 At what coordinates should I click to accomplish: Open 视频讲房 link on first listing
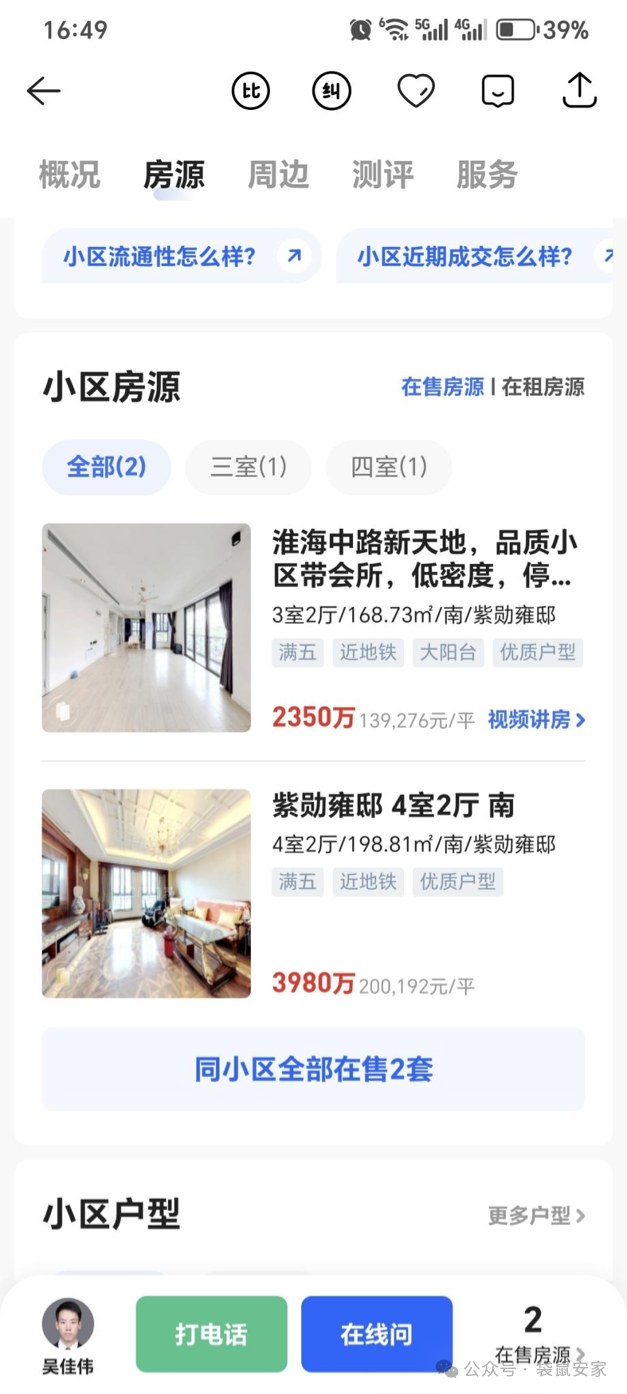pyautogui.click(x=536, y=719)
